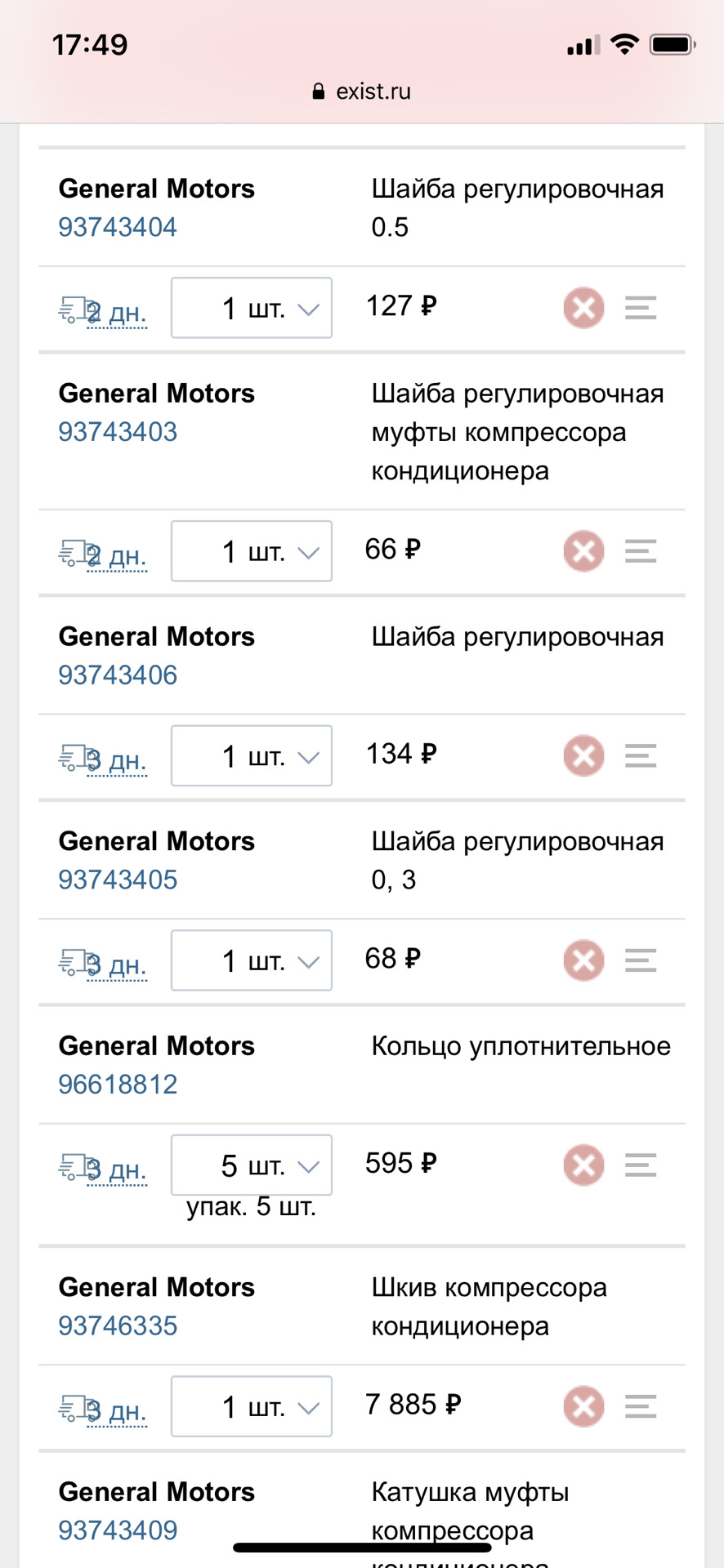Screen dimensions: 724x1568
Task: Open quantity dropdown for O-ring 96618812
Action: [251, 1165]
